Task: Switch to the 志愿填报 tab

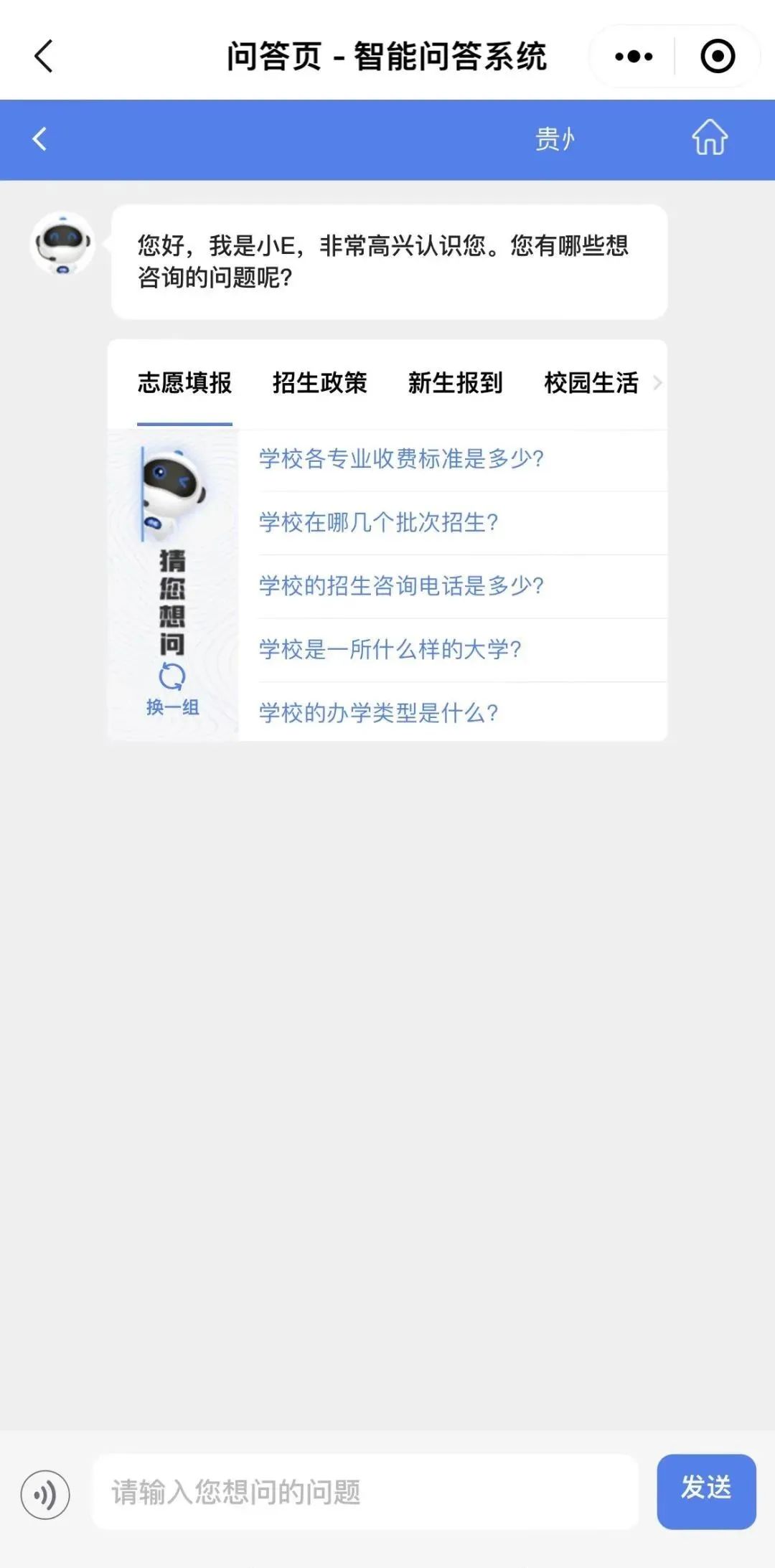Action: coord(184,383)
